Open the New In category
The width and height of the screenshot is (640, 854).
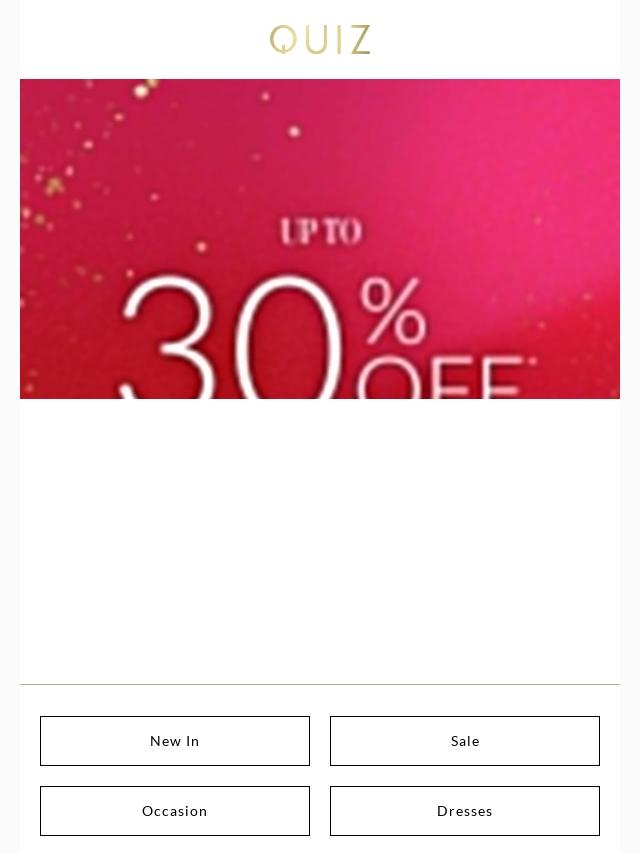[175, 741]
